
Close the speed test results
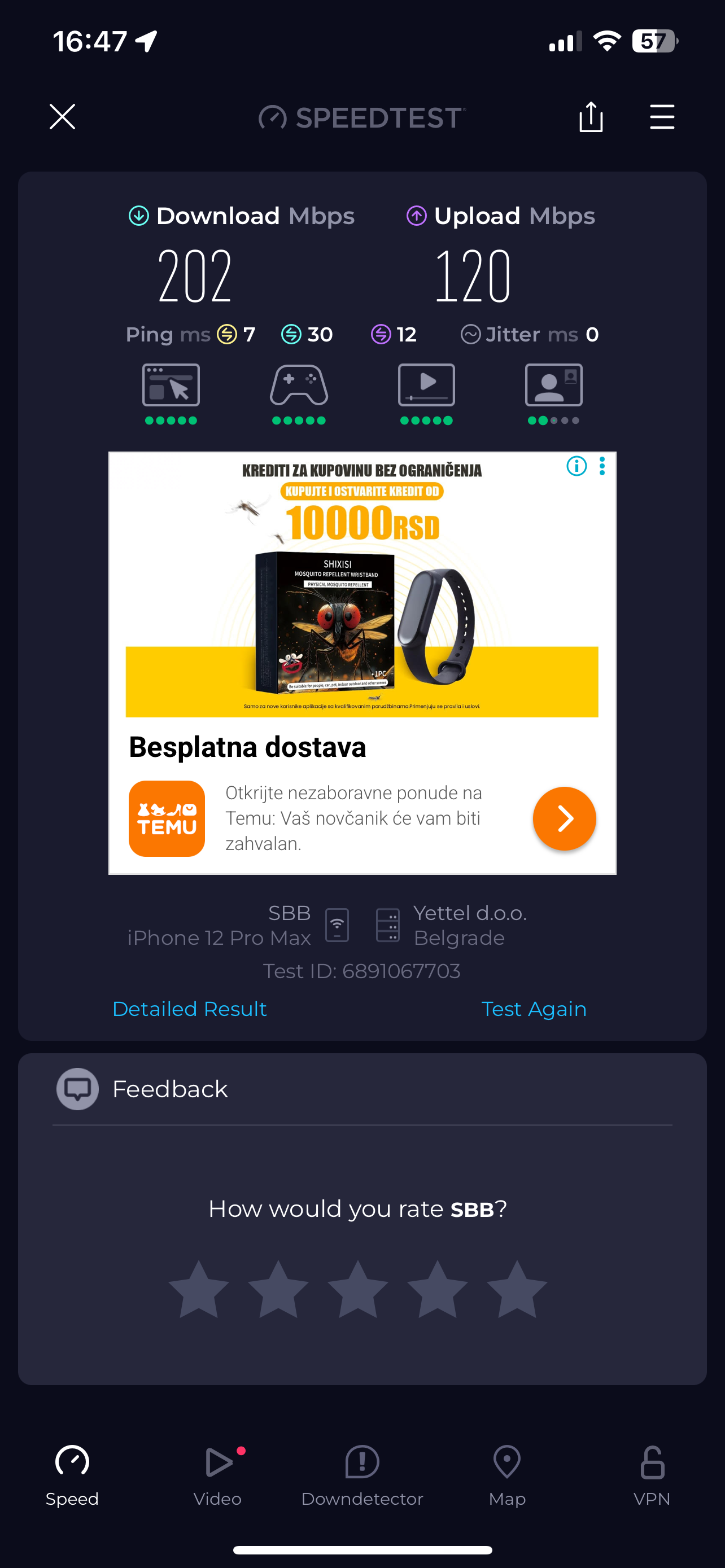62,117
